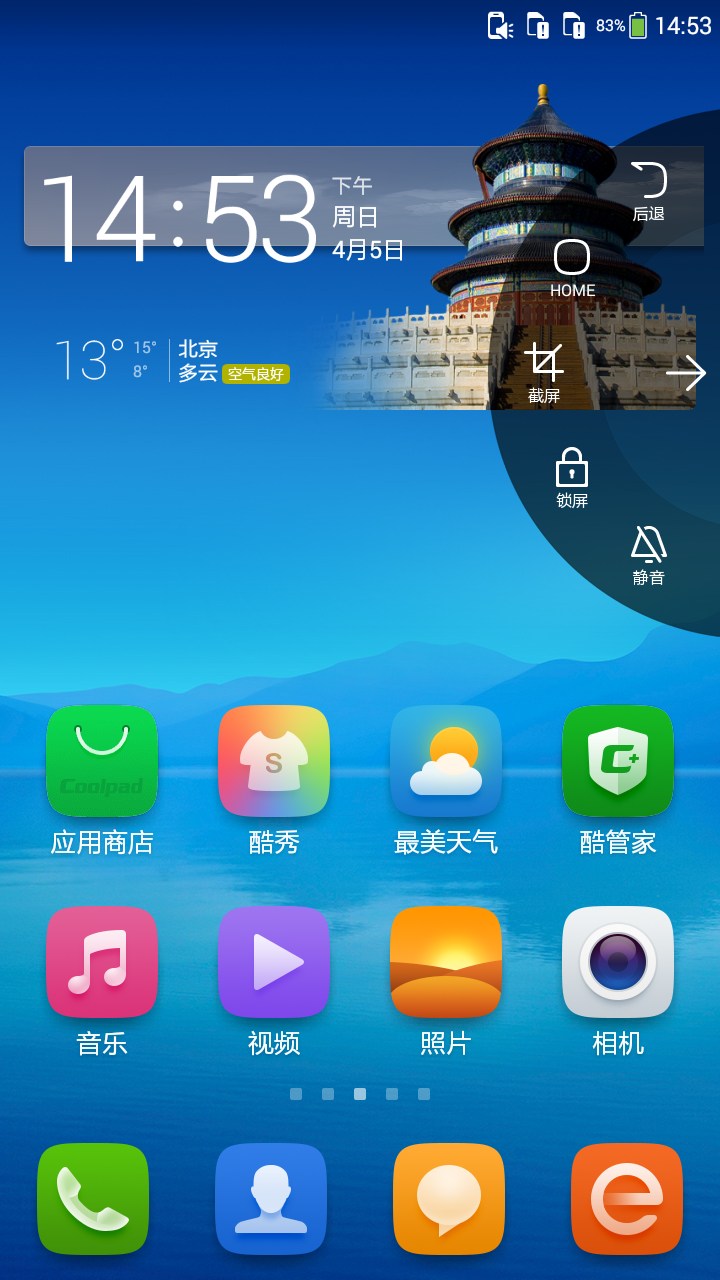Tap the 后退 back button in floating menu
This screenshot has width=720, height=1280.
(x=649, y=190)
